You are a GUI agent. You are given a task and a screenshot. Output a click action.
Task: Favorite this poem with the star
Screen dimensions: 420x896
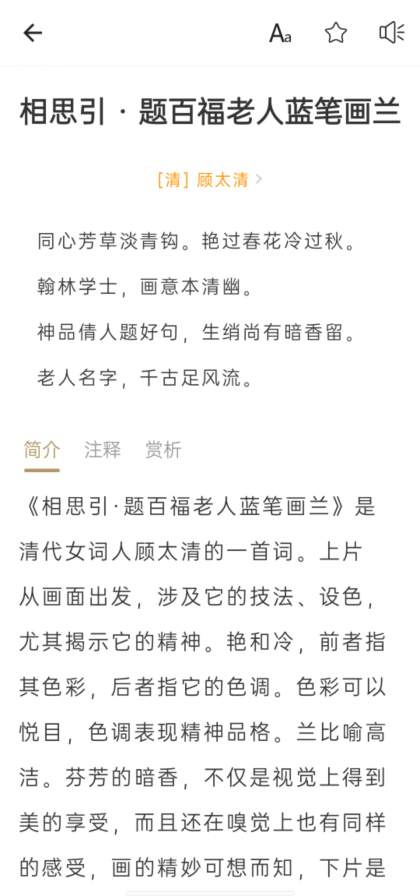[x=336, y=33]
